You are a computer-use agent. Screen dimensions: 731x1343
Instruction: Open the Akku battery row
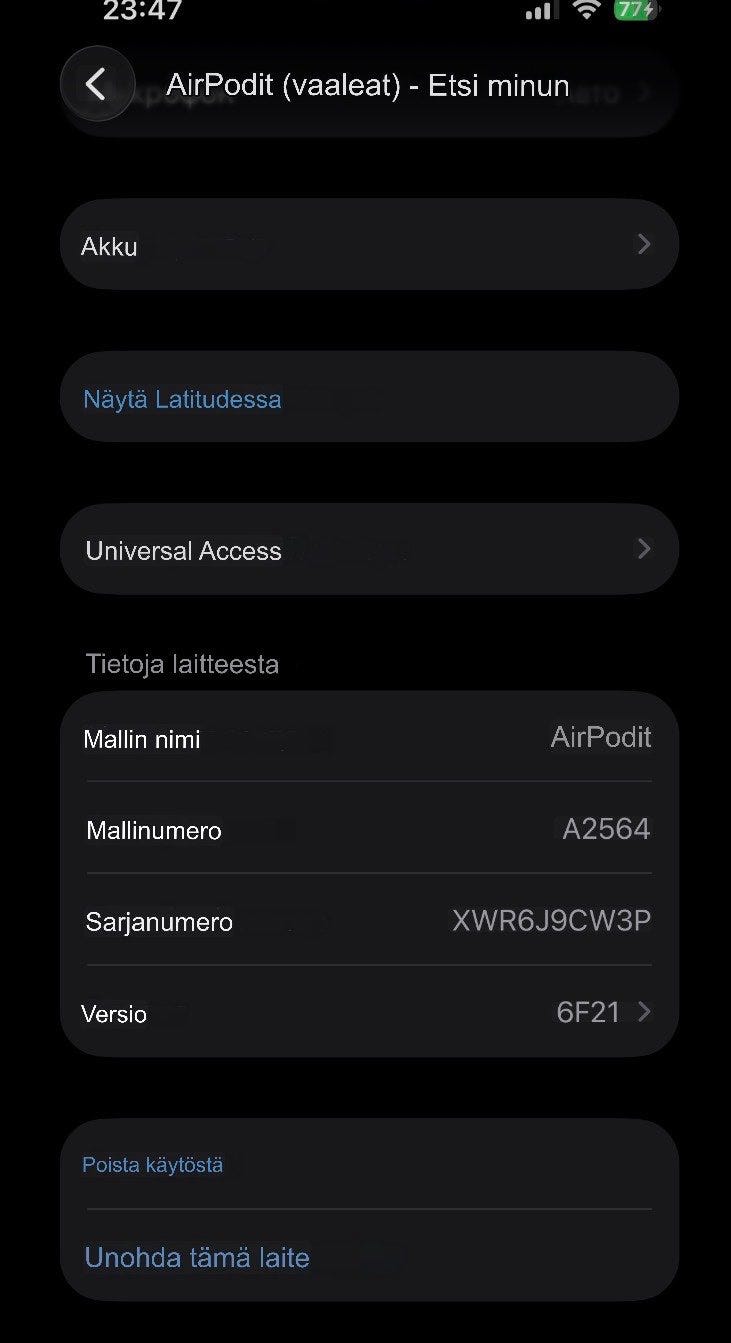point(369,245)
